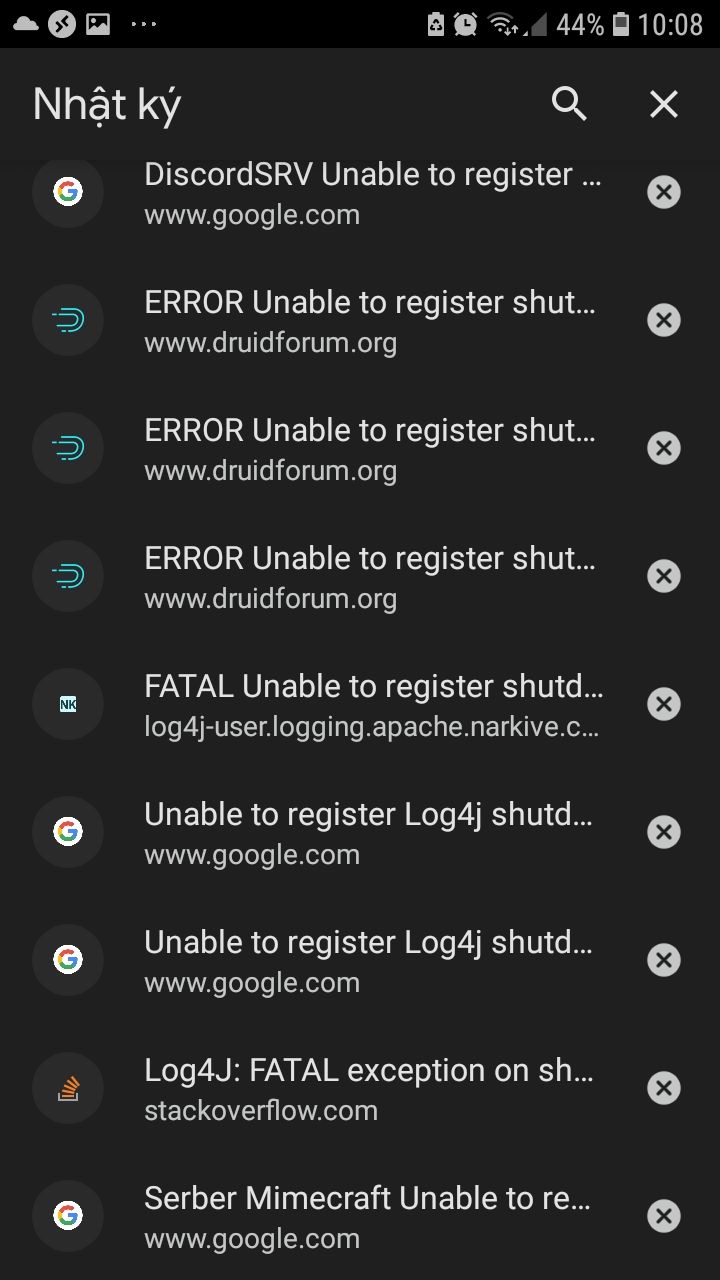Remove the DiscordSRV entry from history
The image size is (720, 1280).
[663, 192]
